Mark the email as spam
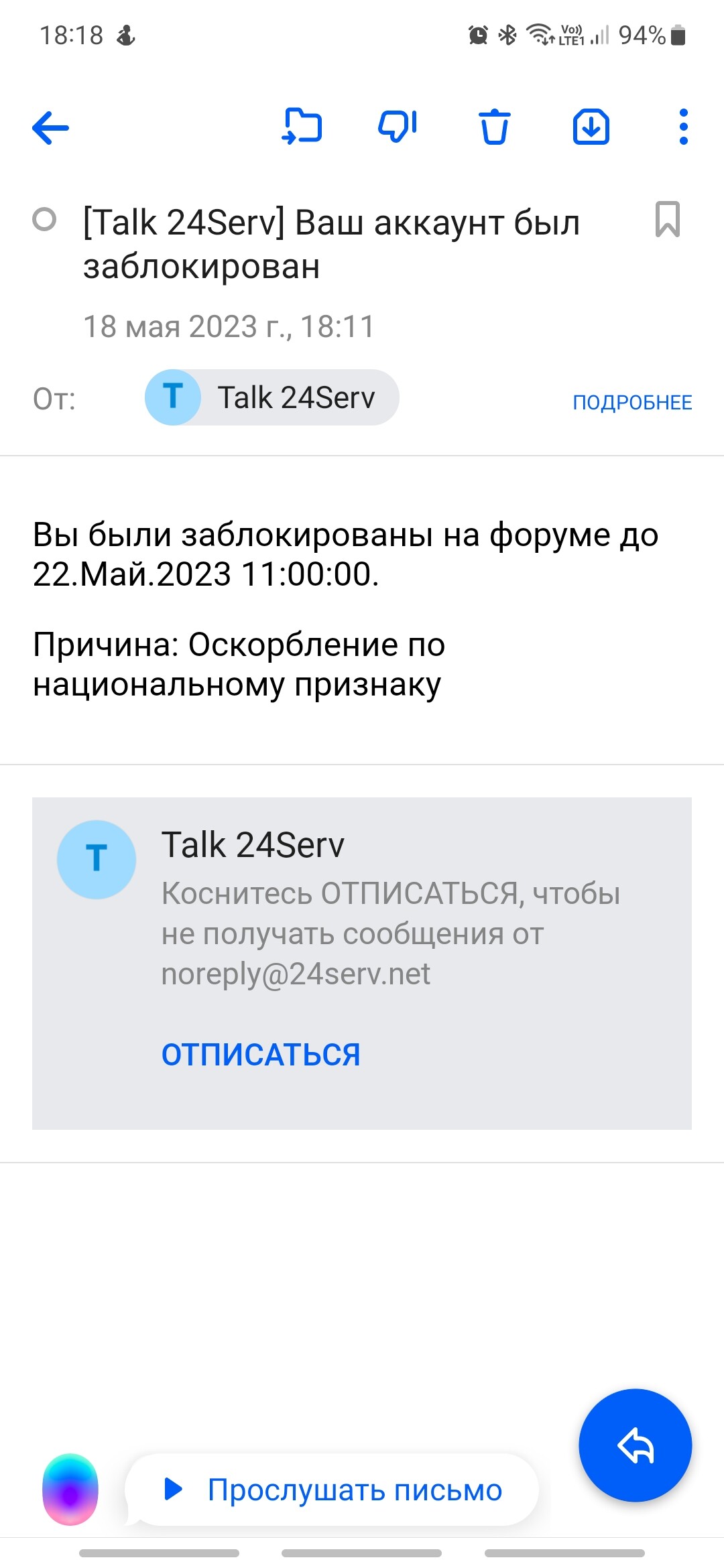The width and height of the screenshot is (724, 1568). pos(398,126)
